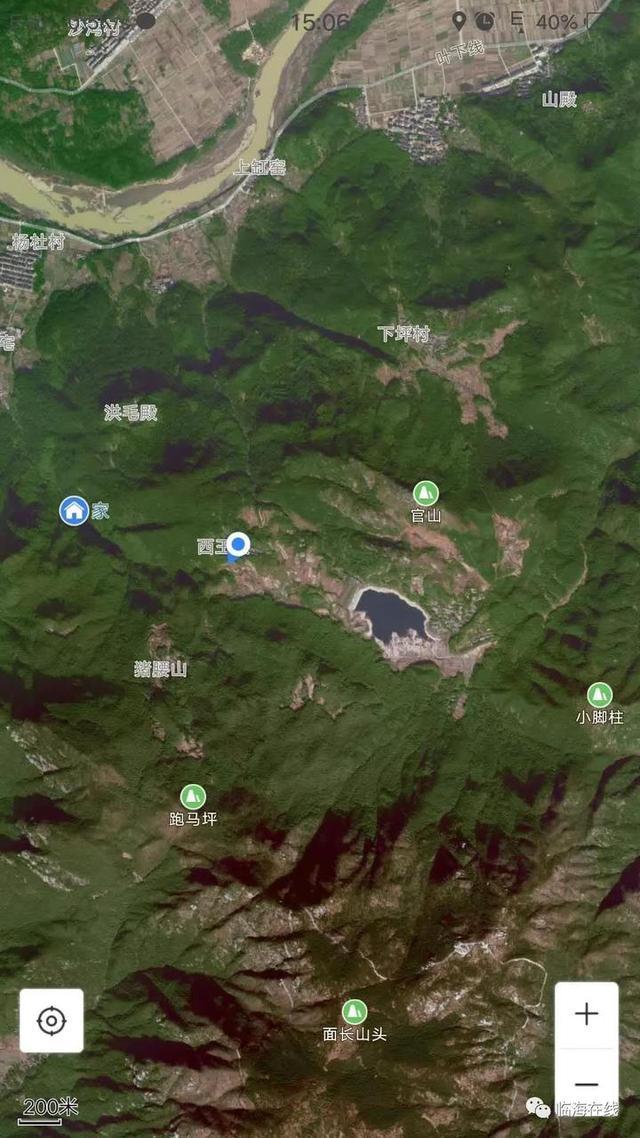Select the 小脚柱 mountain marker
The image size is (640, 1138).
[599, 694]
